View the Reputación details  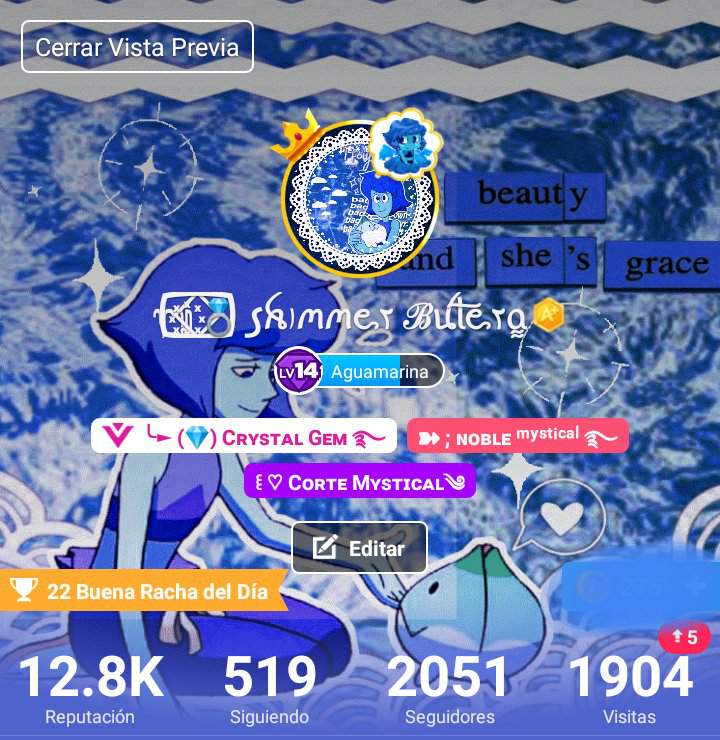(x=90, y=690)
